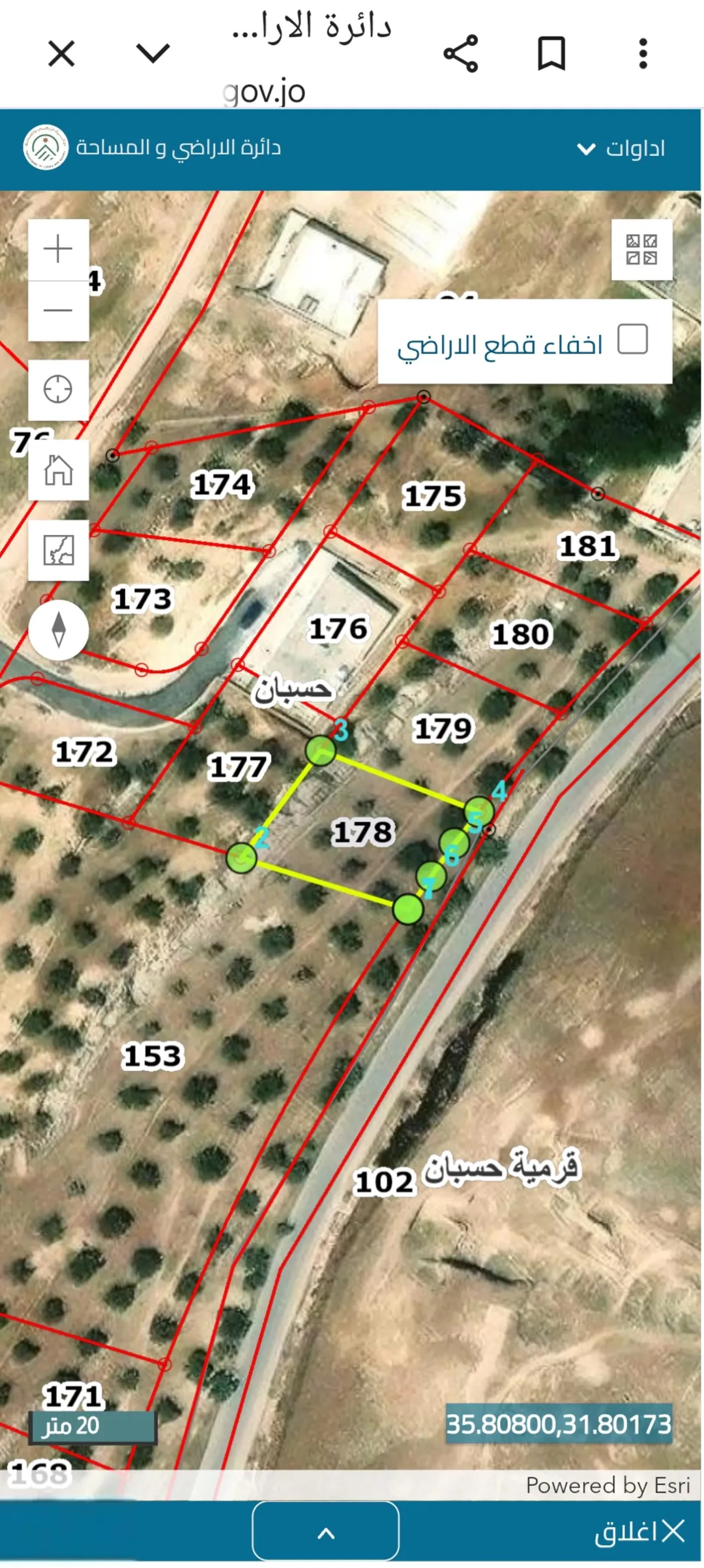Viewport: 704px width, 1568px height.
Task: Open the ادوات tools dropdown
Action: [621, 149]
